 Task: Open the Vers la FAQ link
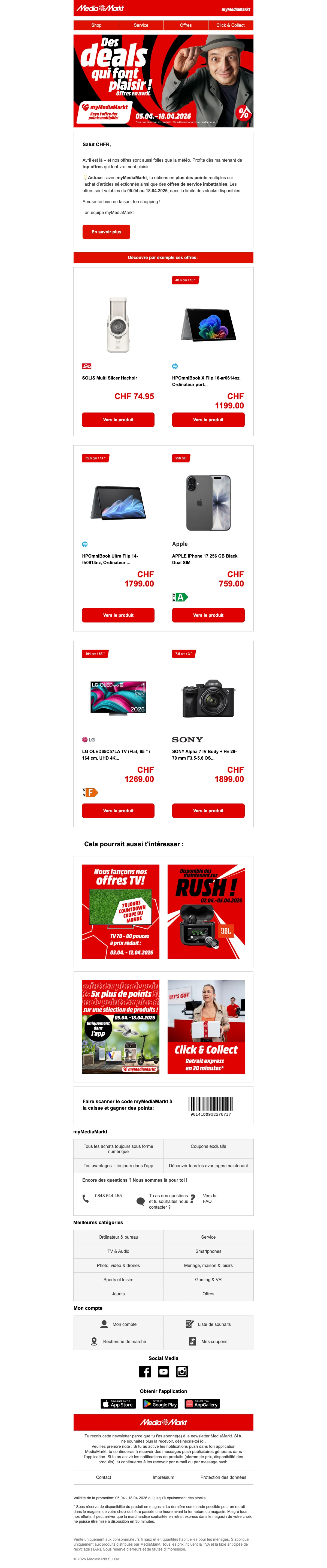tap(208, 1199)
